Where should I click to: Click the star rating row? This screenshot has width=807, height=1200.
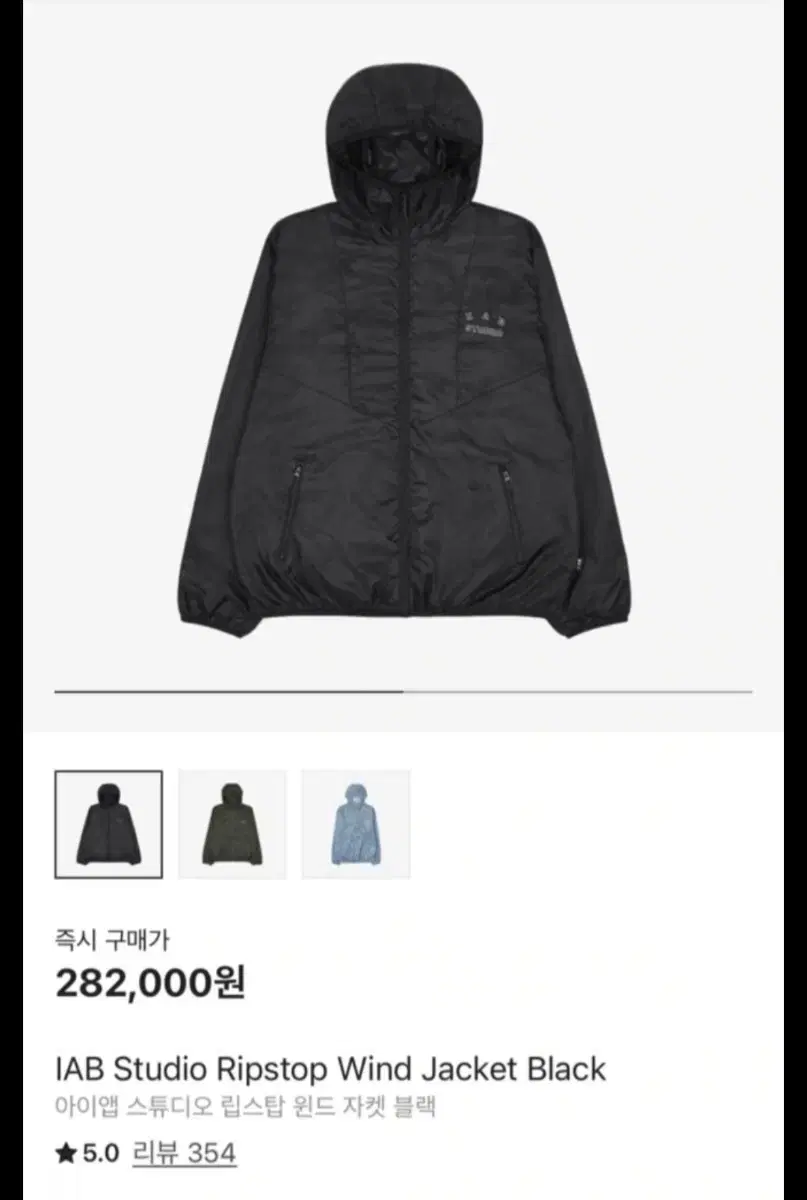click(140, 1151)
